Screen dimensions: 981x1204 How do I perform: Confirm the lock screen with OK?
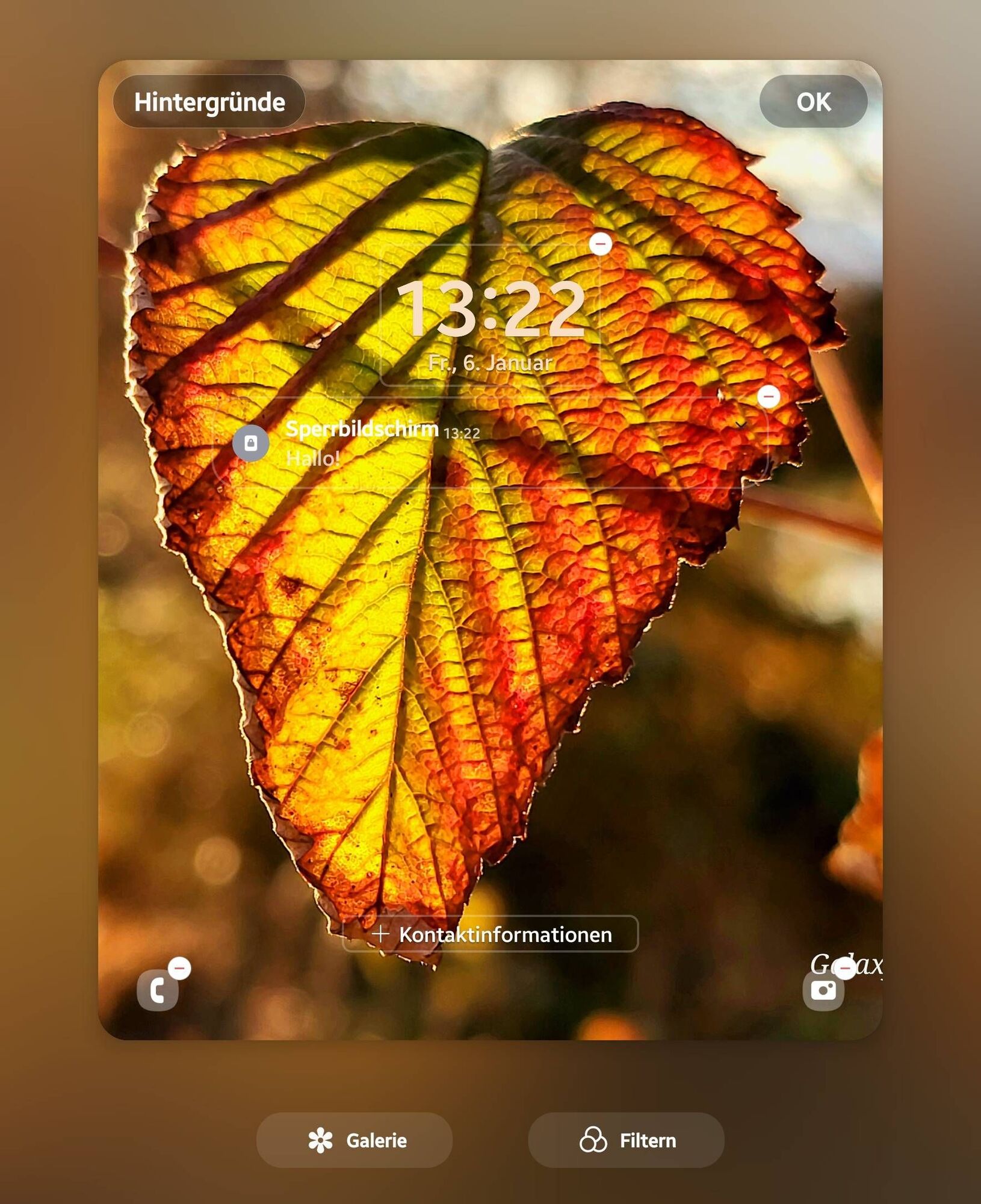coord(813,102)
